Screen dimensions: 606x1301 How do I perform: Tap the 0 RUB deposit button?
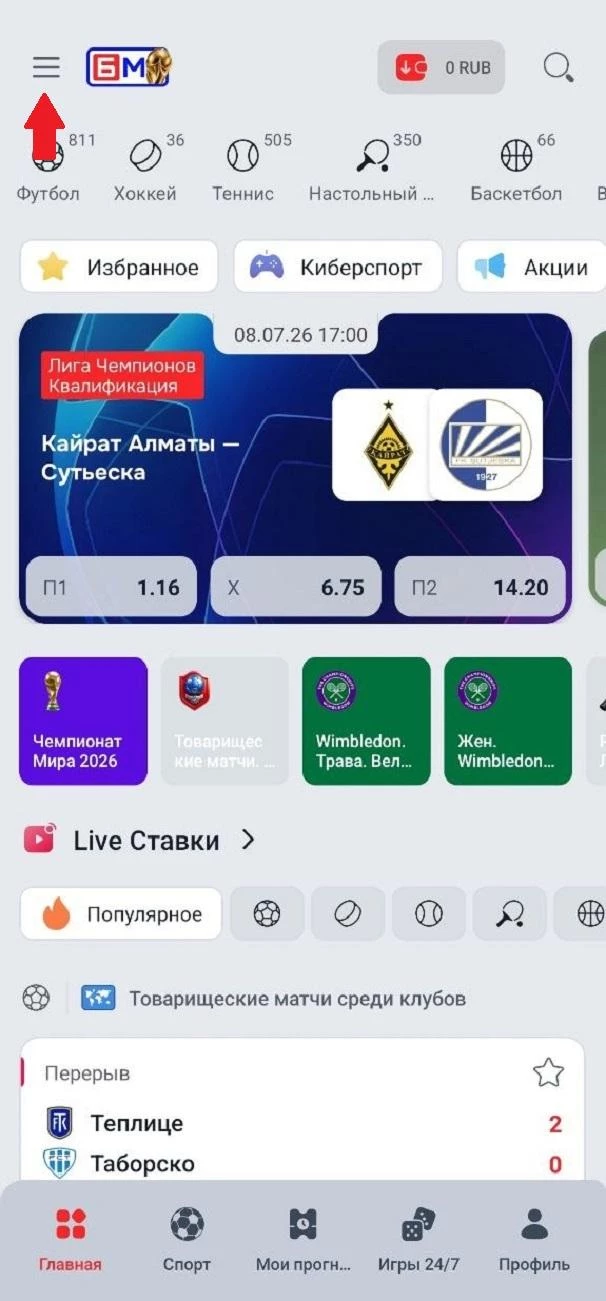click(441, 68)
